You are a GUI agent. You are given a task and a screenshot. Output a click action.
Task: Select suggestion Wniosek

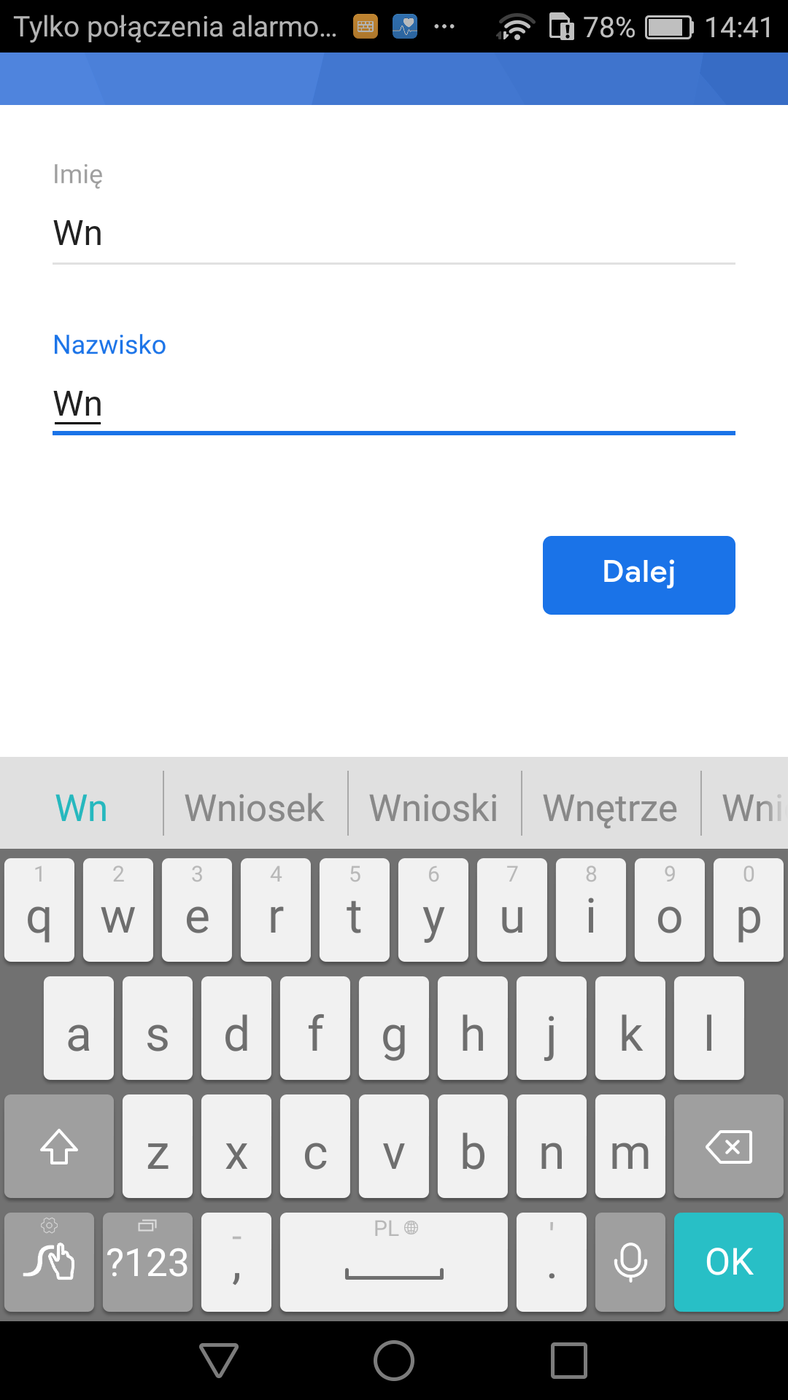tap(254, 806)
